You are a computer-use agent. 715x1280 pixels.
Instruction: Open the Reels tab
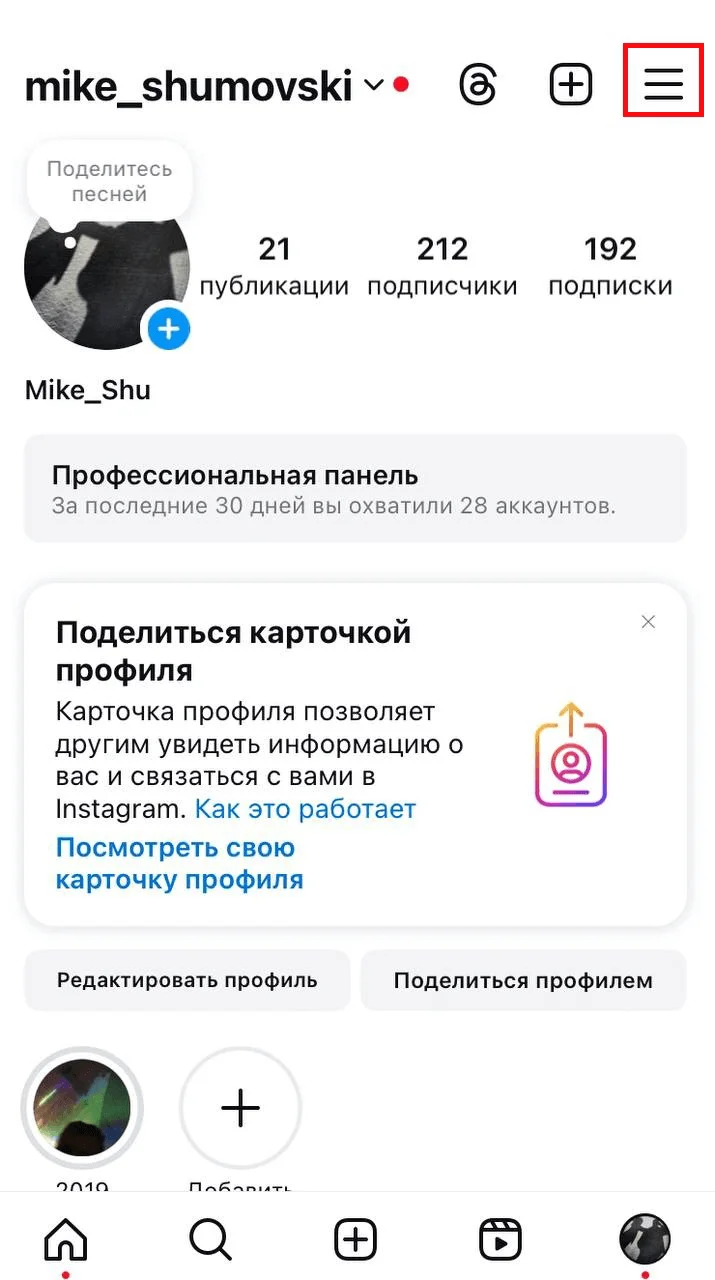coord(500,1240)
